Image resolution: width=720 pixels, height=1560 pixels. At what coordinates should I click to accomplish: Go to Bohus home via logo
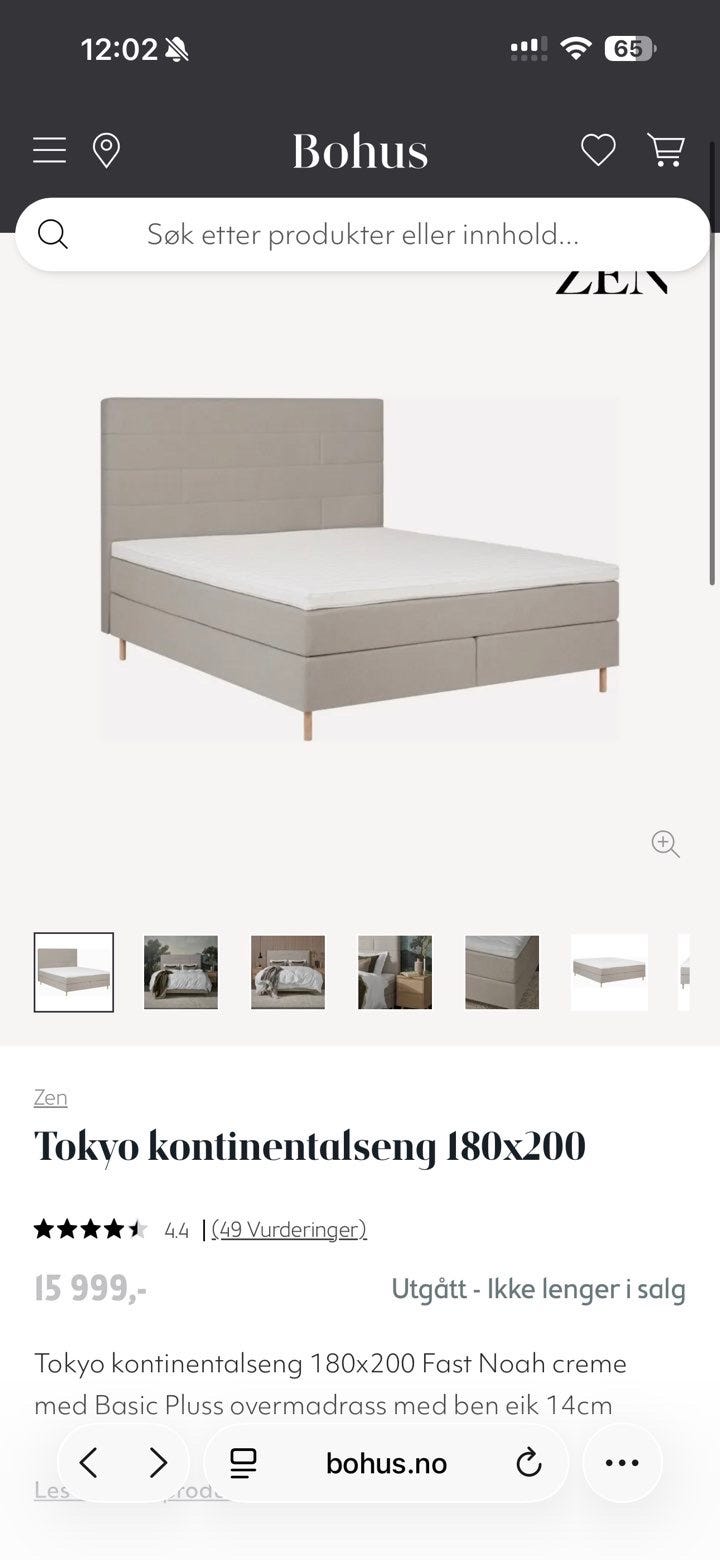click(x=360, y=152)
